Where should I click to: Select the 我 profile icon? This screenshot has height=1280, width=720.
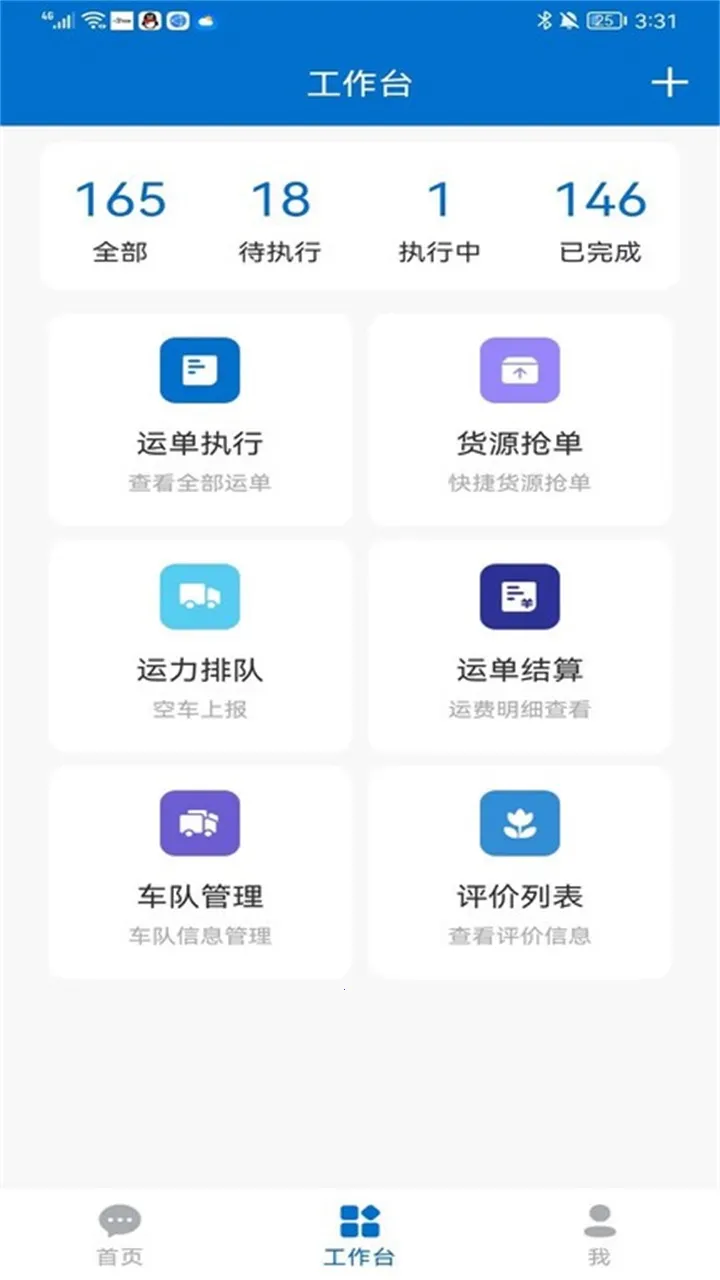tap(598, 1219)
